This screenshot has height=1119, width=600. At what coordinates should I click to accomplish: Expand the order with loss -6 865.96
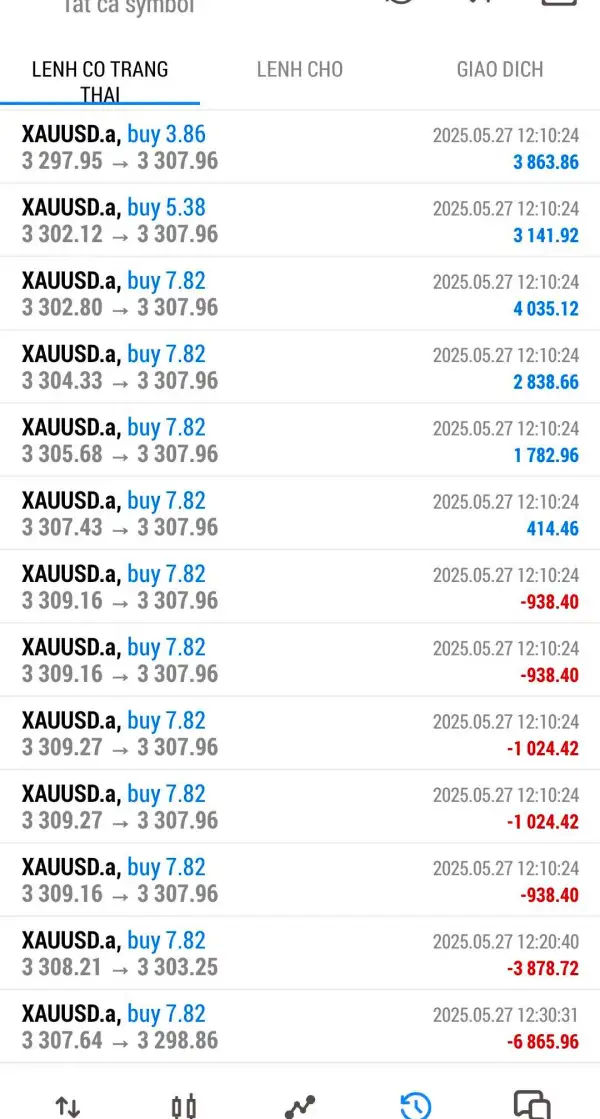coord(300,1027)
